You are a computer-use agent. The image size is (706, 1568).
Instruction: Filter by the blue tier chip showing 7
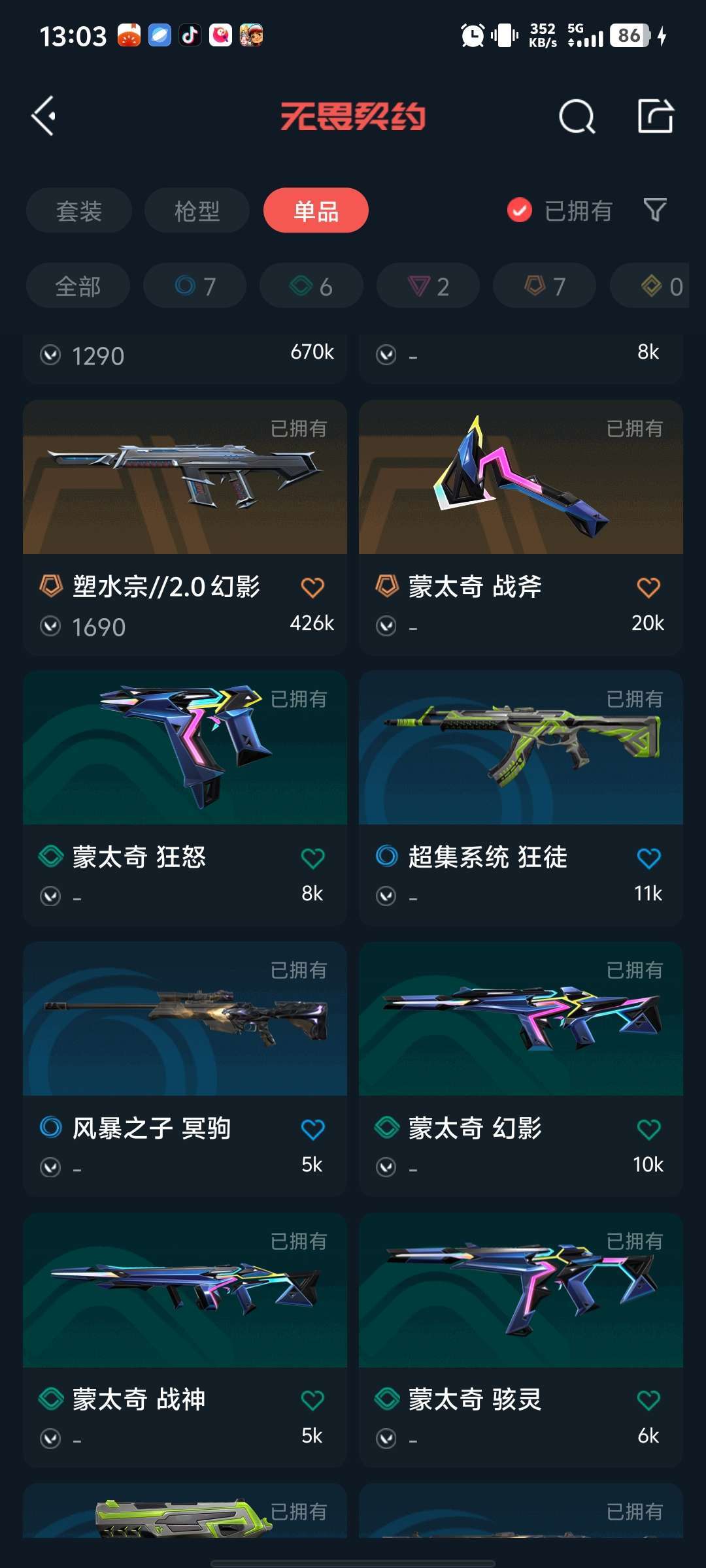(x=195, y=286)
